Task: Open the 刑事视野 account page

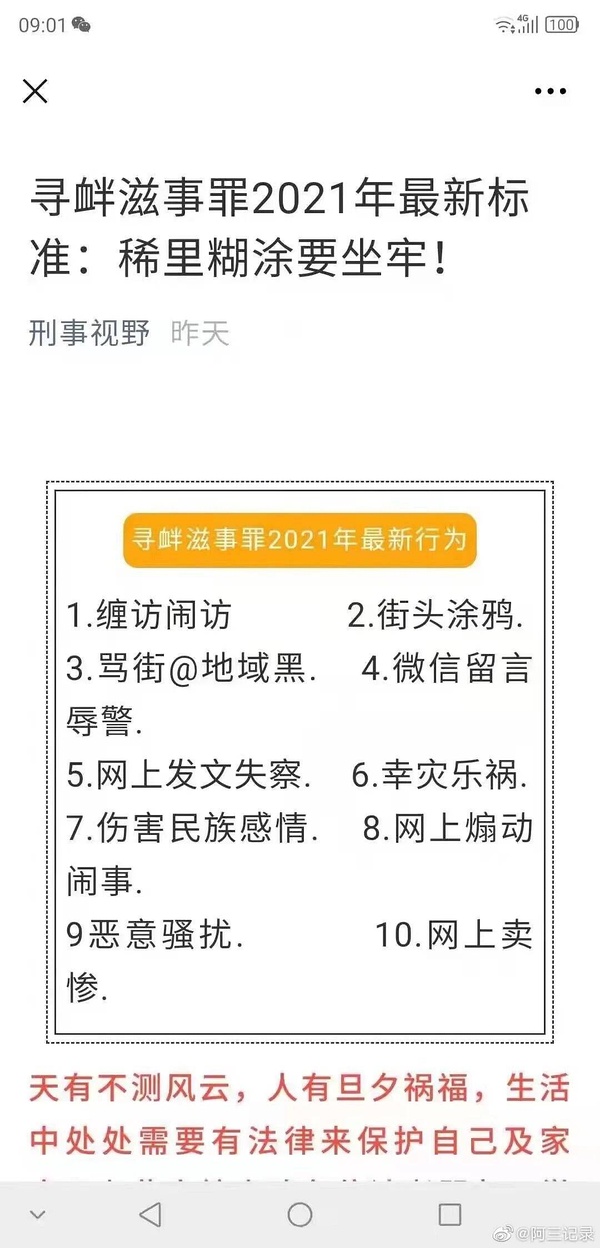Action: coord(90,333)
